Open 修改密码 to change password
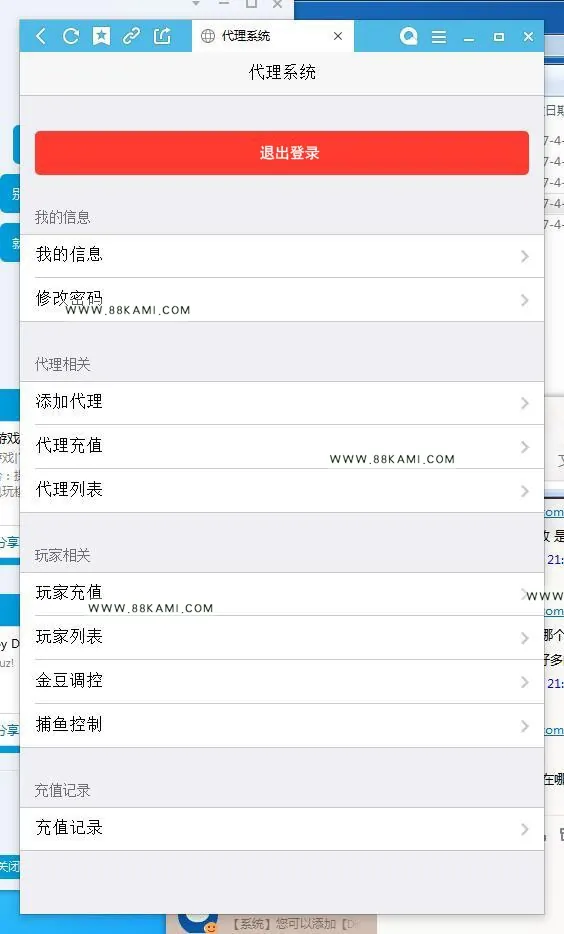This screenshot has height=934, width=564. [x=282, y=300]
